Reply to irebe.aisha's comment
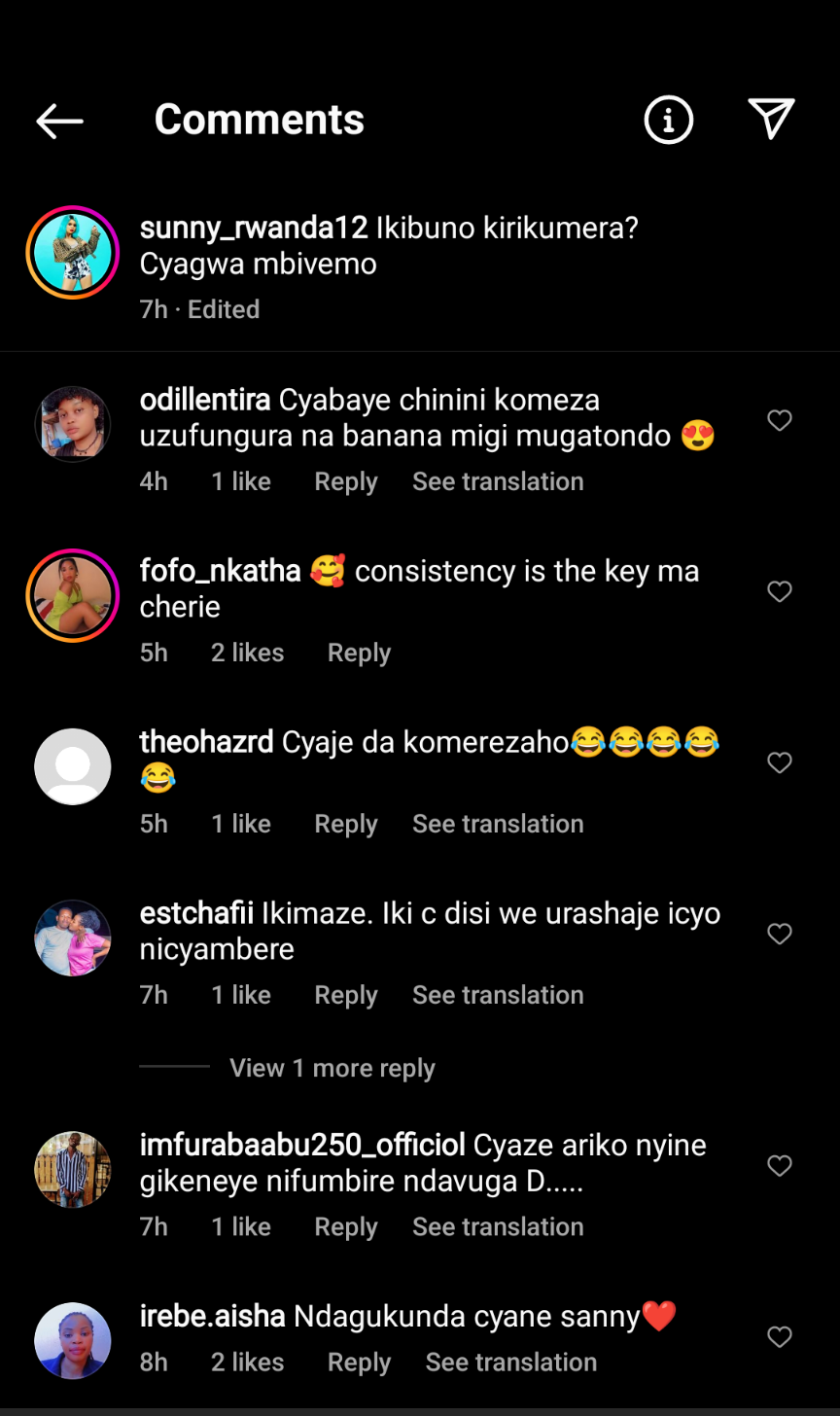Viewport: 840px width, 1416px height. (359, 1363)
